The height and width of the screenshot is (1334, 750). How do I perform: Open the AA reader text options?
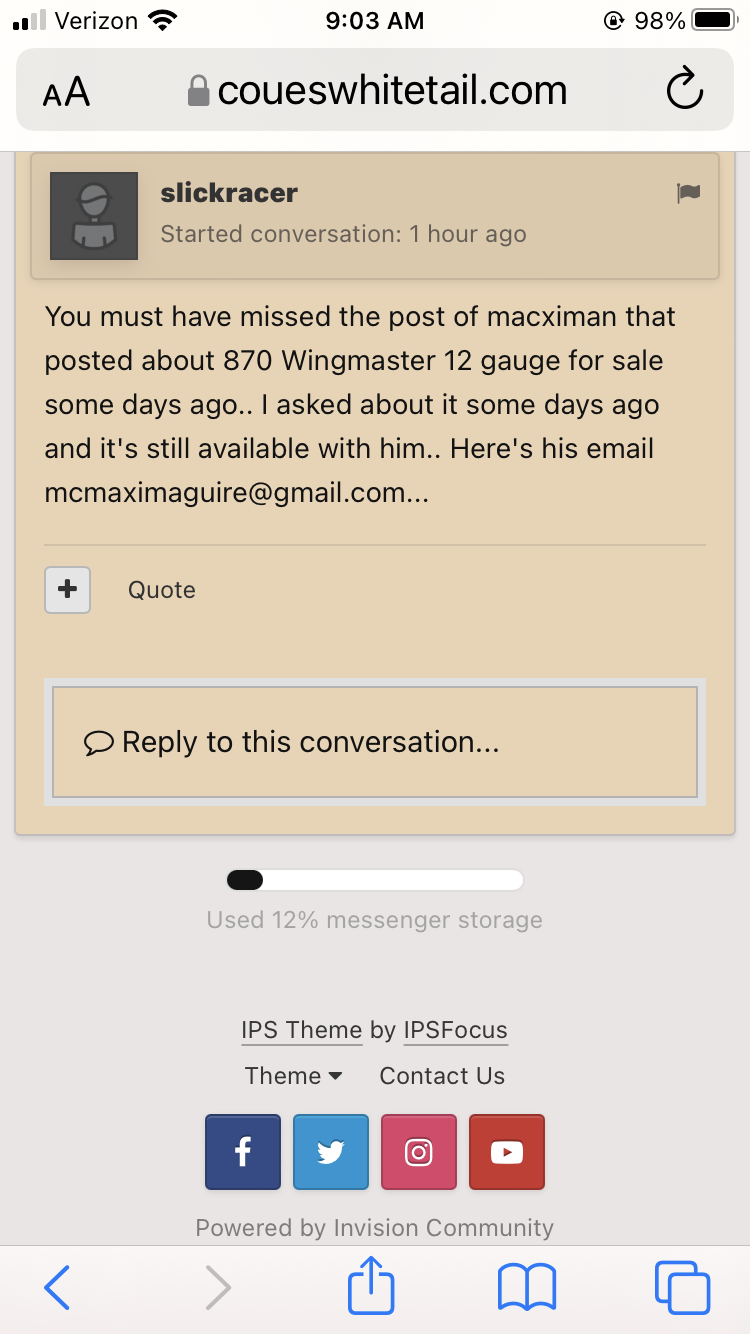pos(66,93)
